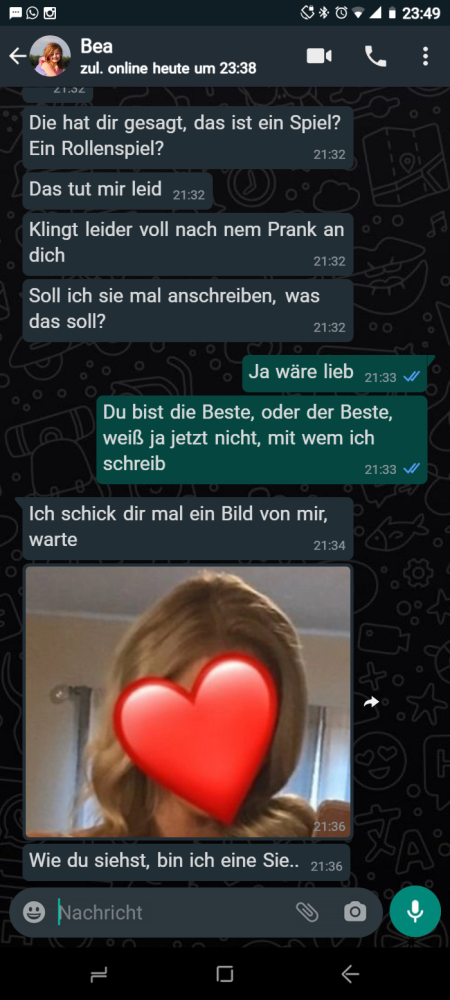Screen dimensions: 450x1000
Task: Go back to the chat list
Action: pos(17,56)
